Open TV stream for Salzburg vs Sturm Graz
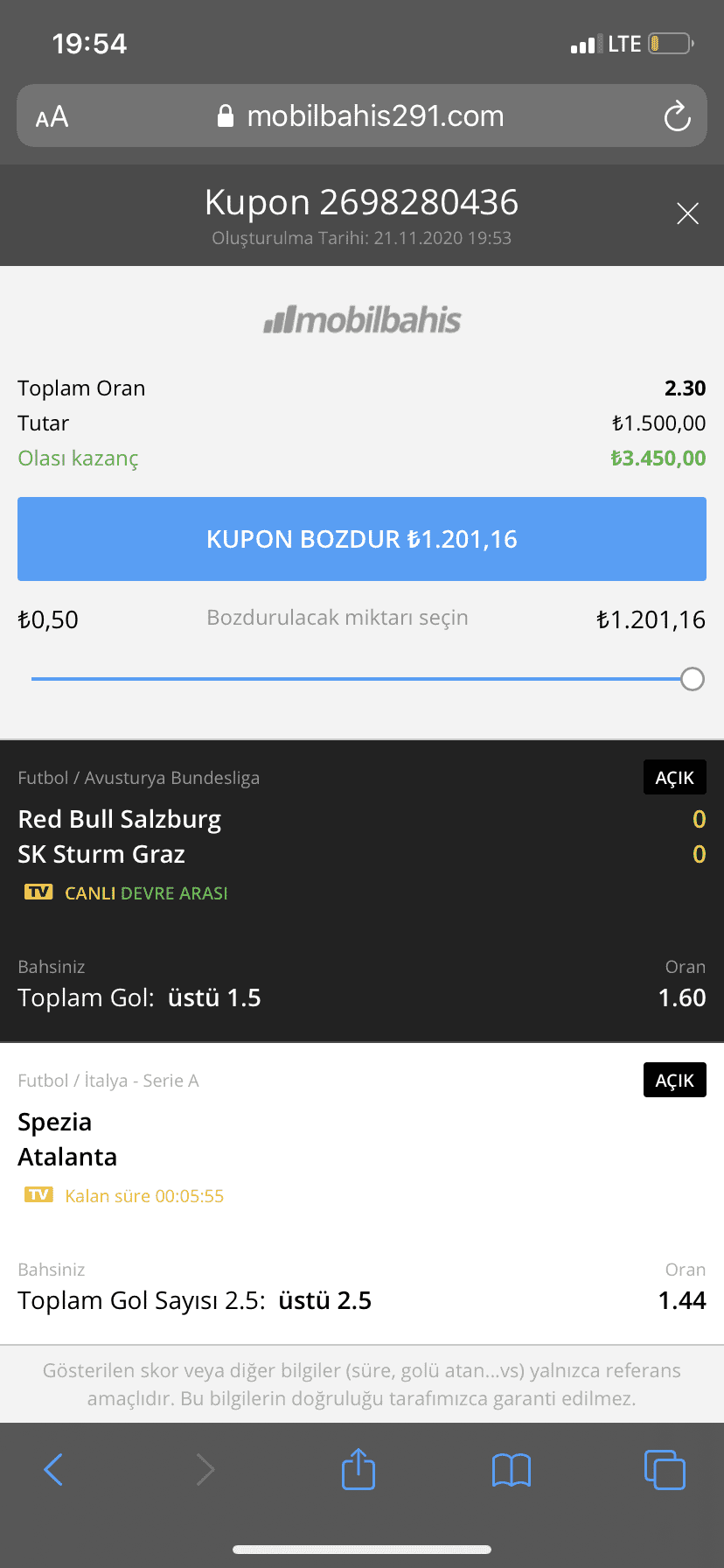724x1568 pixels. tap(38, 892)
